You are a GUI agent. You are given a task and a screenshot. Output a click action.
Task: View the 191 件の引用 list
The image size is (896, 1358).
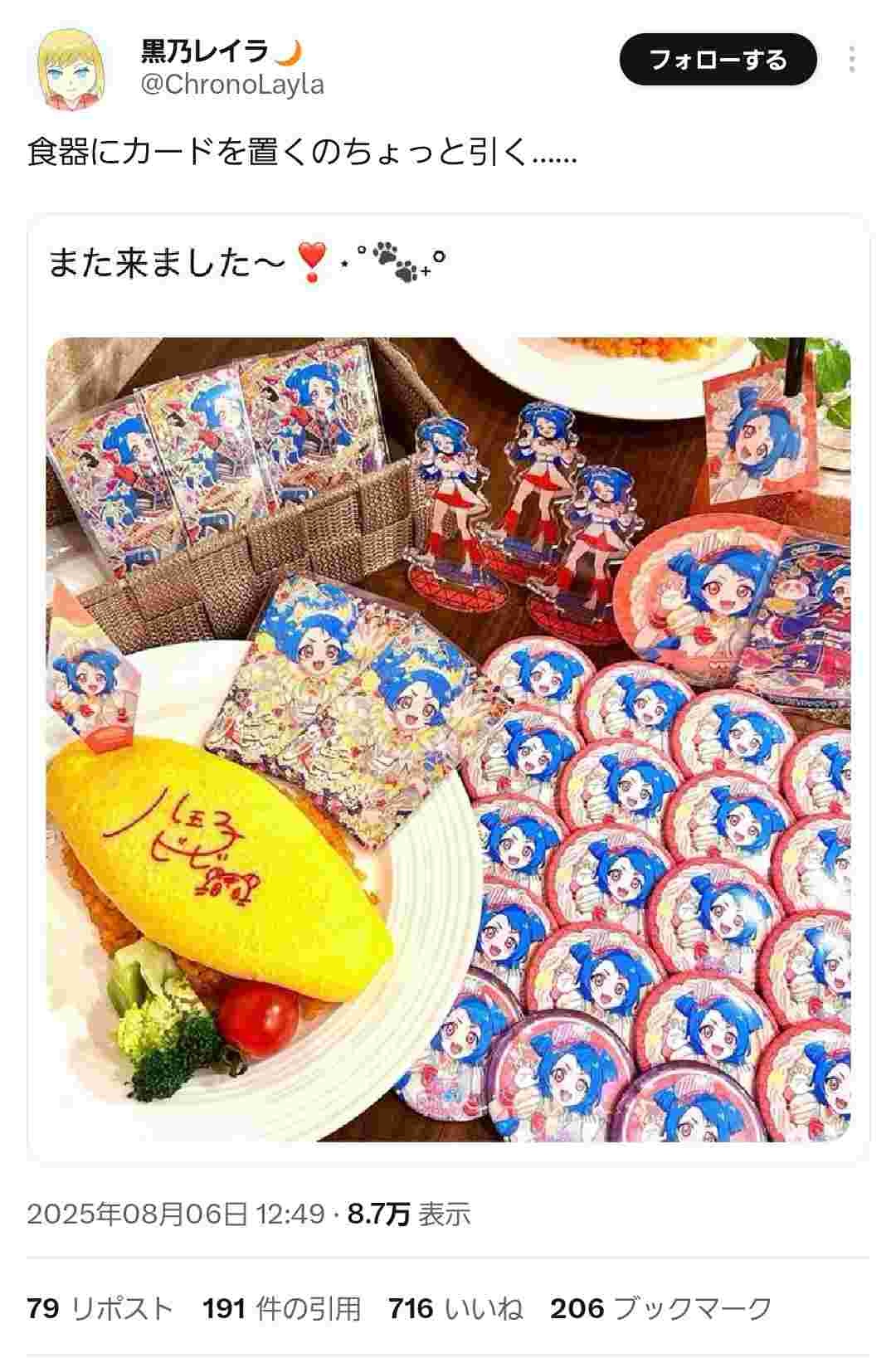coord(282,1309)
